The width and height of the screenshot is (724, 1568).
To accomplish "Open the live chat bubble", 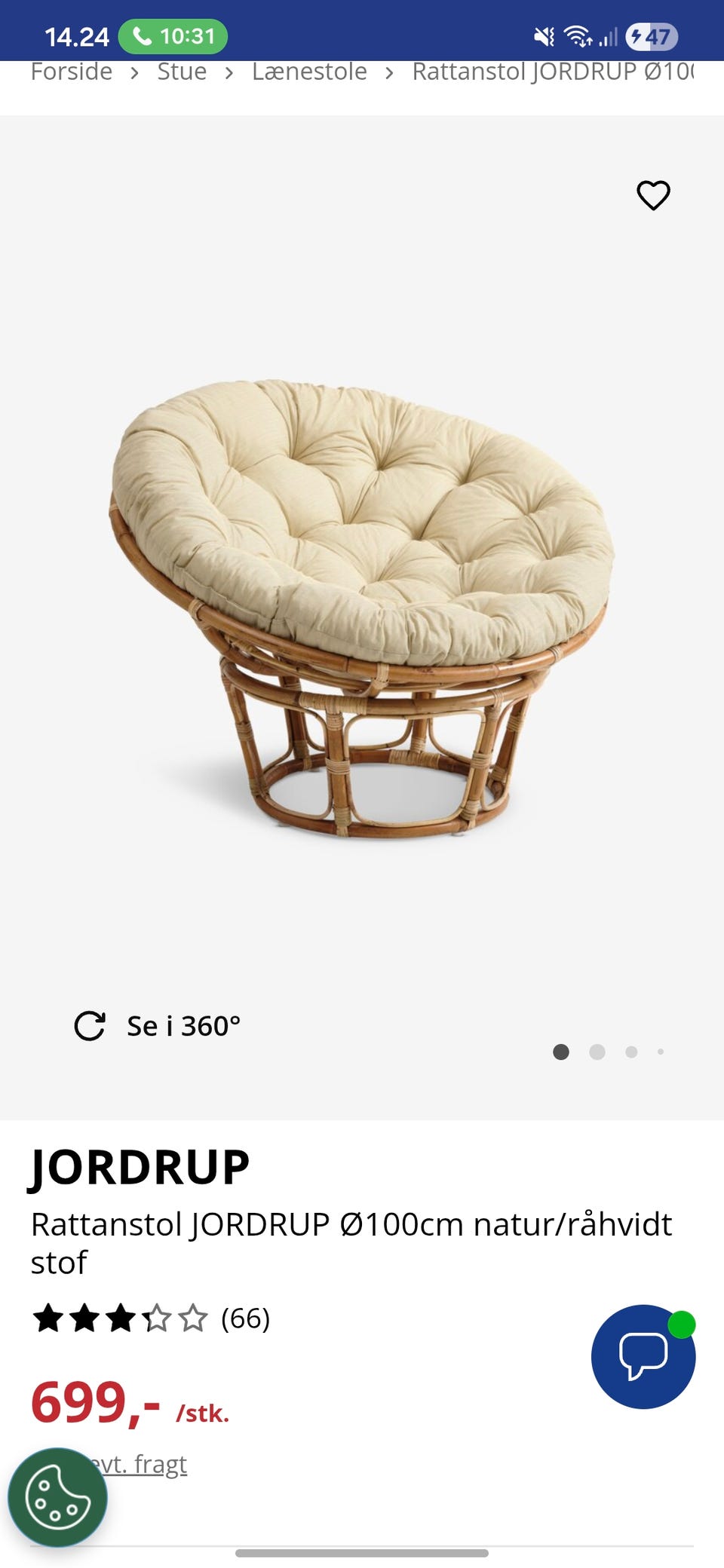I will click(x=643, y=1356).
